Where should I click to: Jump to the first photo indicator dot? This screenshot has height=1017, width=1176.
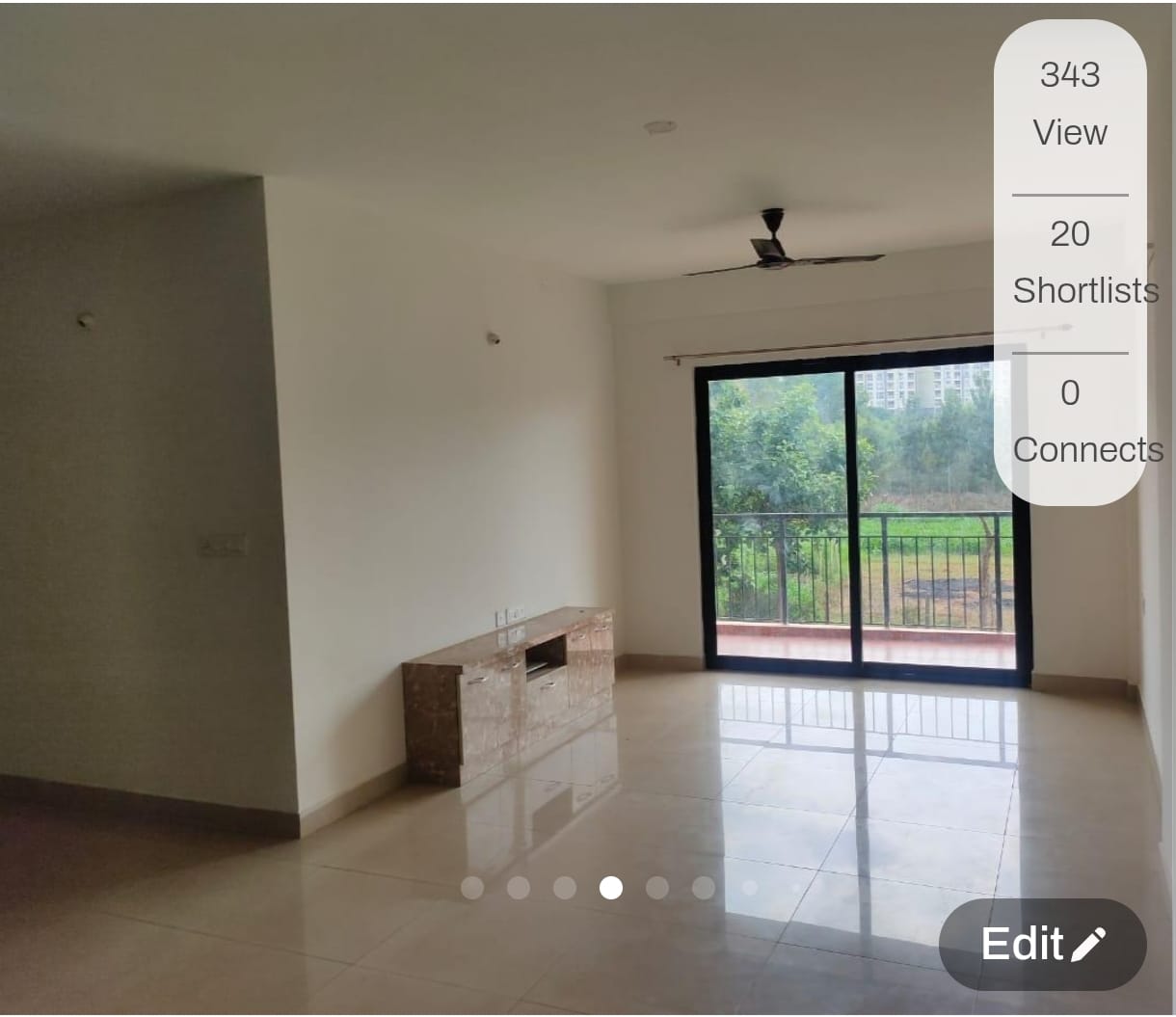click(472, 888)
